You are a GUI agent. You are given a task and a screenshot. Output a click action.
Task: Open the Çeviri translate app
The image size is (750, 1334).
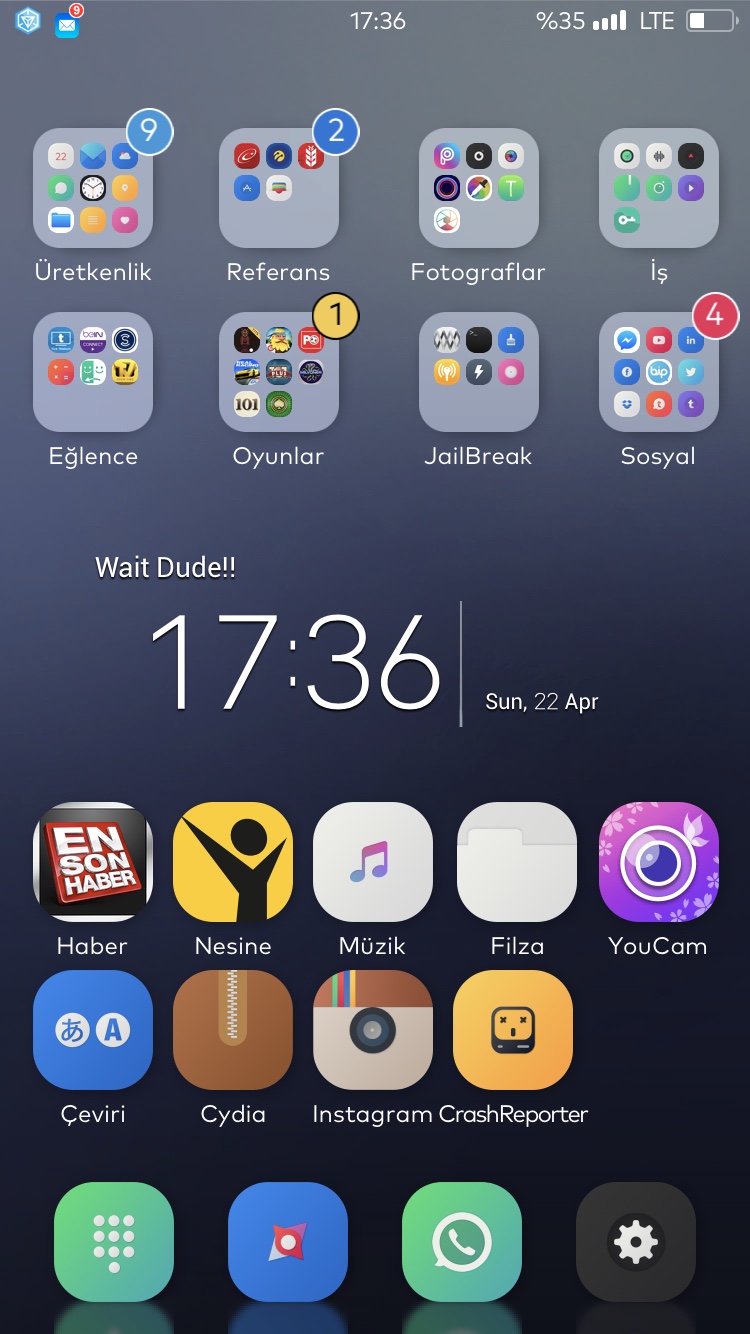(93, 1029)
